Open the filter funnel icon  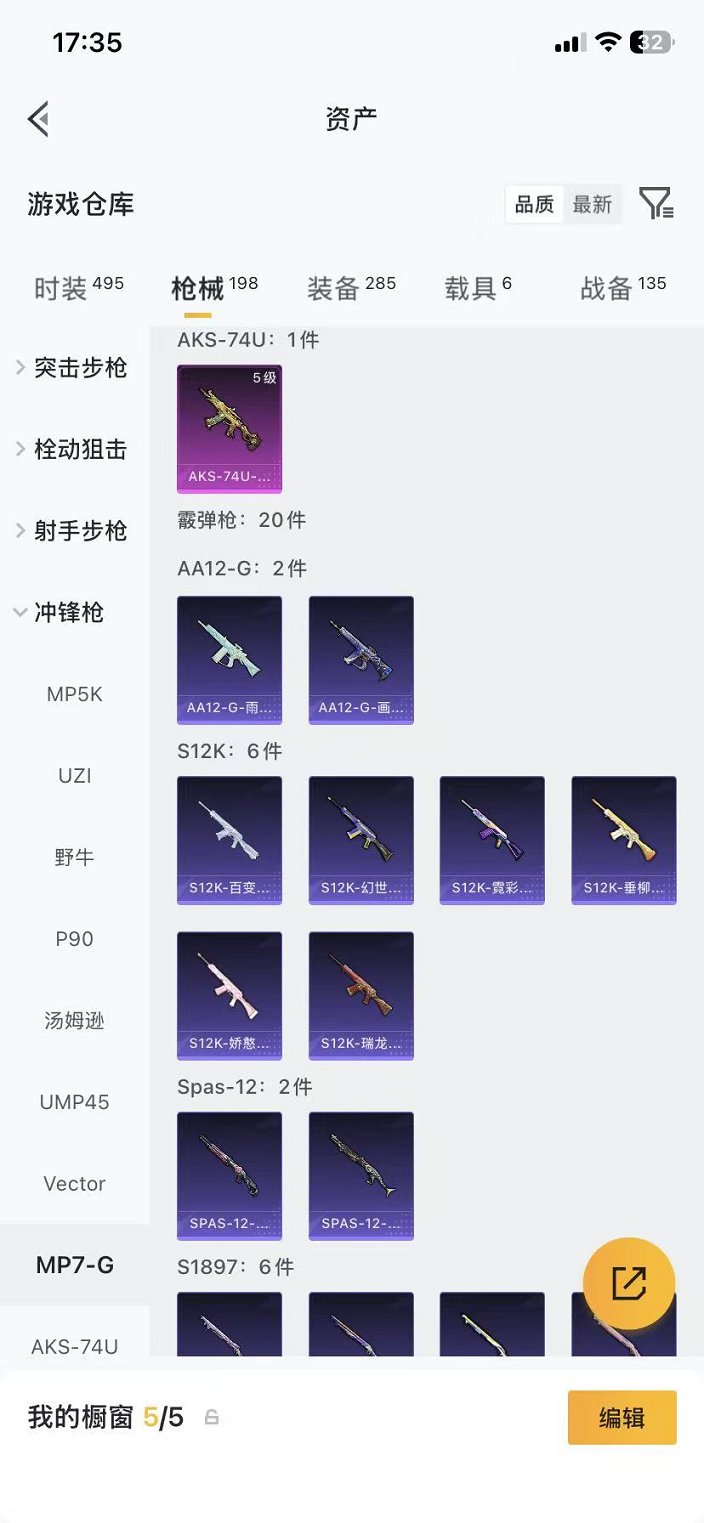click(656, 204)
